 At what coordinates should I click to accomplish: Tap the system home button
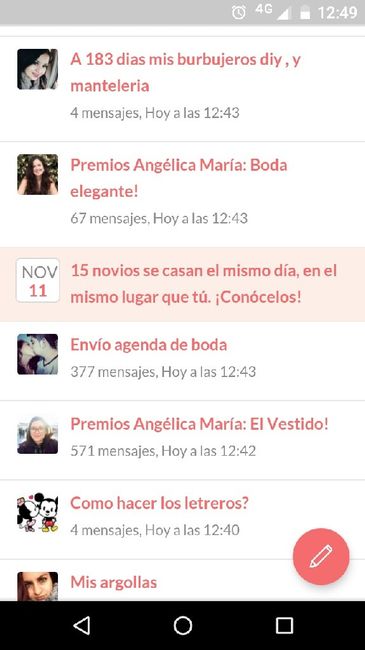(x=182, y=626)
